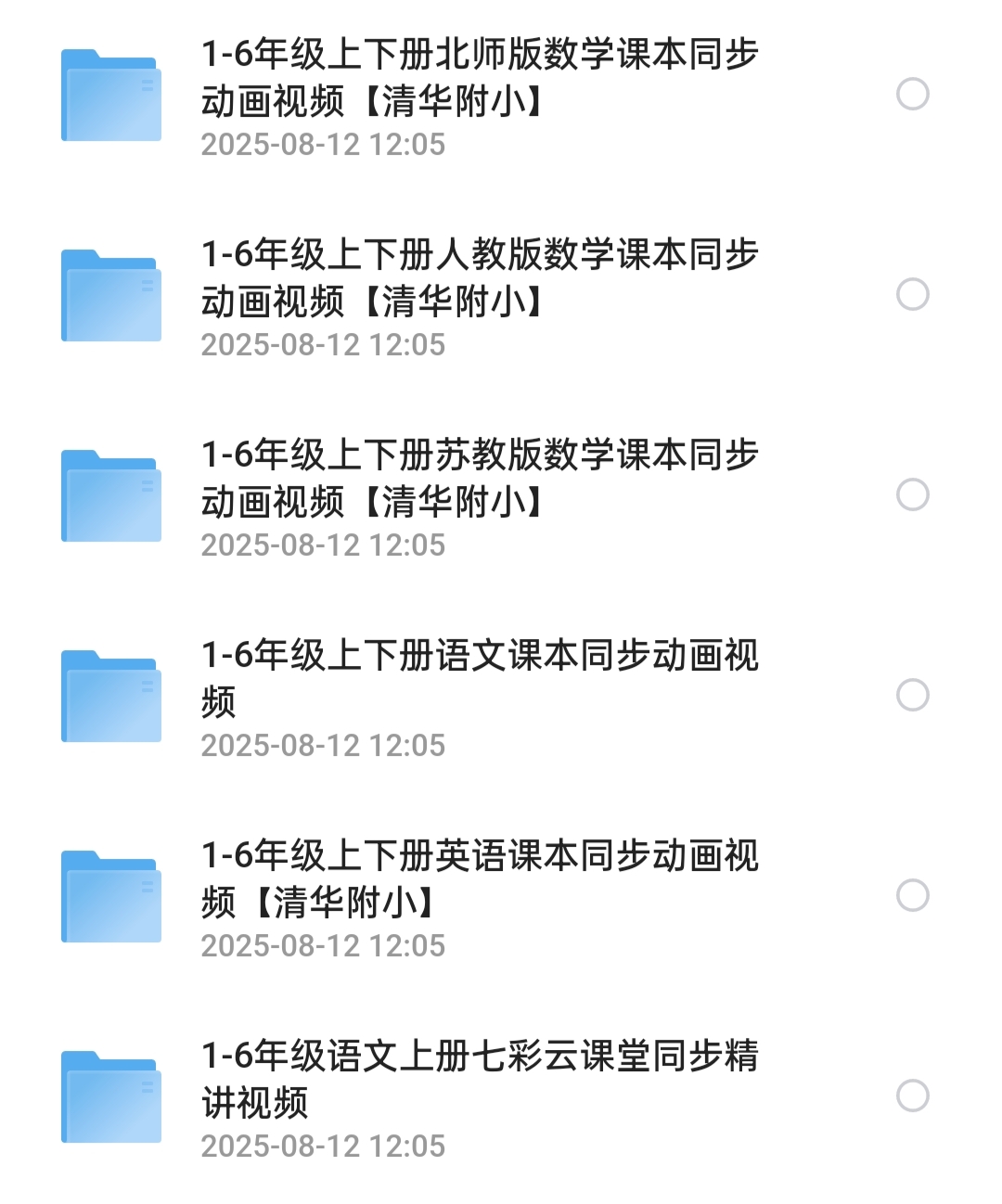1002x1204 pixels.
Task: Tick the selection circle for 苏教版数学 folder
Action: pyautogui.click(x=914, y=493)
